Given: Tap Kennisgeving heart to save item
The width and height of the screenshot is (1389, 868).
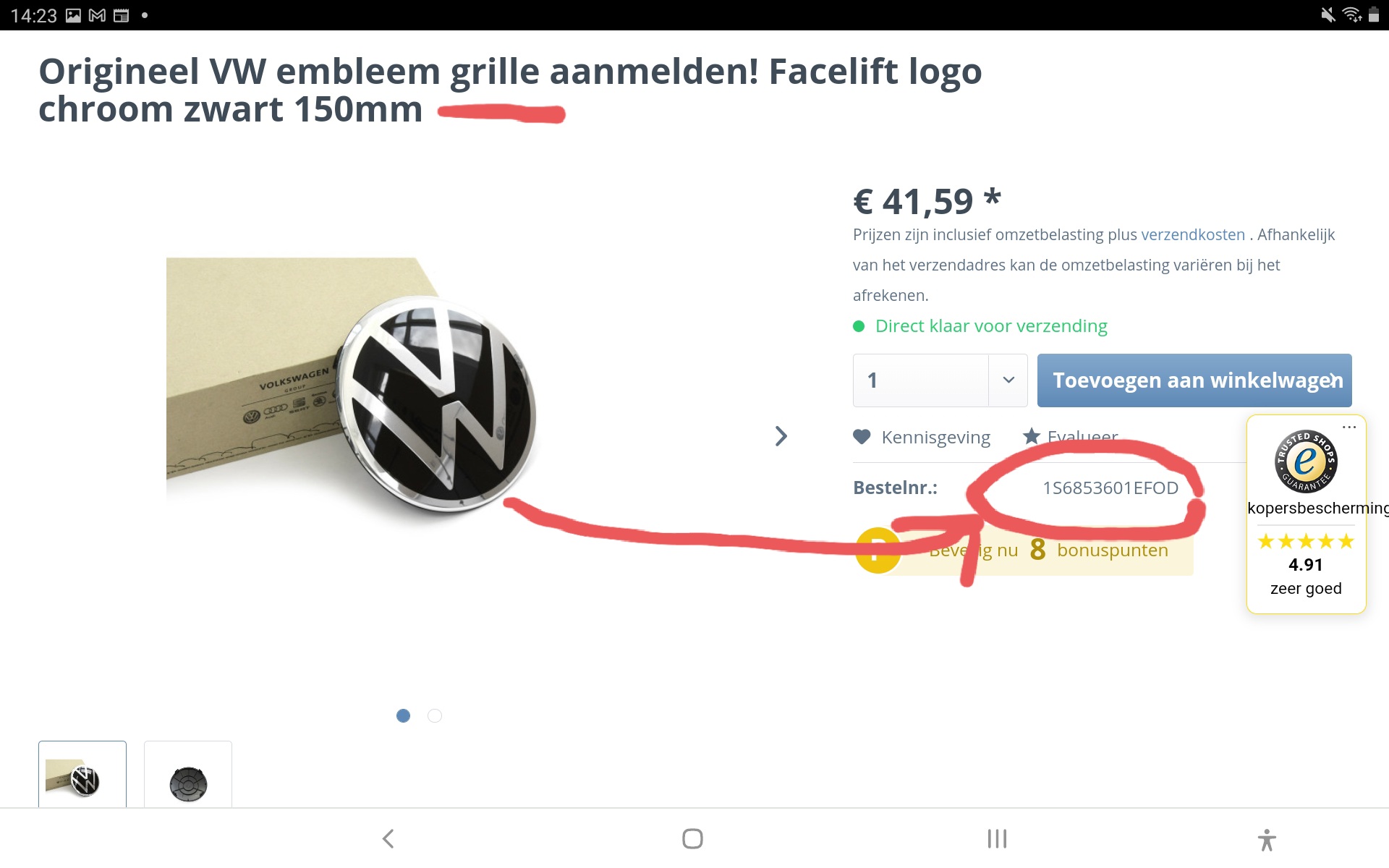Looking at the screenshot, I should 922,438.
